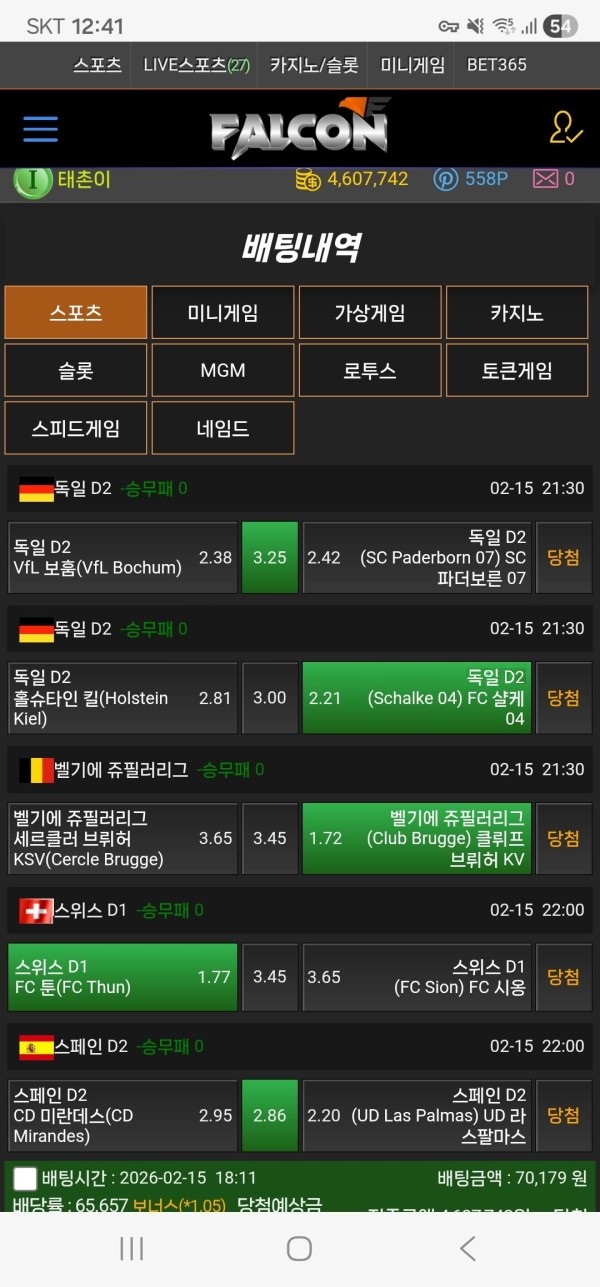
Task: Switch to the 가상게임 history tab
Action: (370, 313)
